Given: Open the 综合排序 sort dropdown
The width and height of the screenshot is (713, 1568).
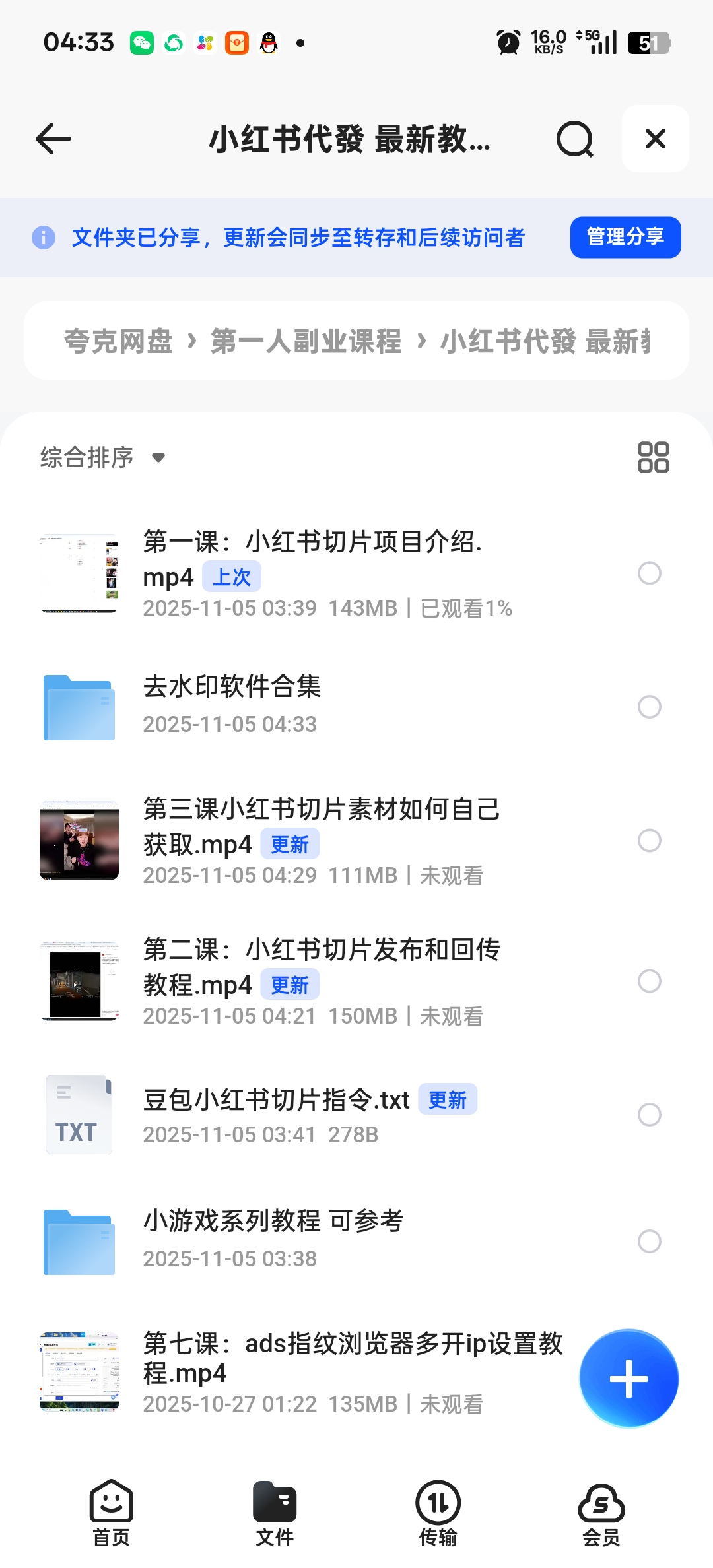Looking at the screenshot, I should [x=100, y=457].
